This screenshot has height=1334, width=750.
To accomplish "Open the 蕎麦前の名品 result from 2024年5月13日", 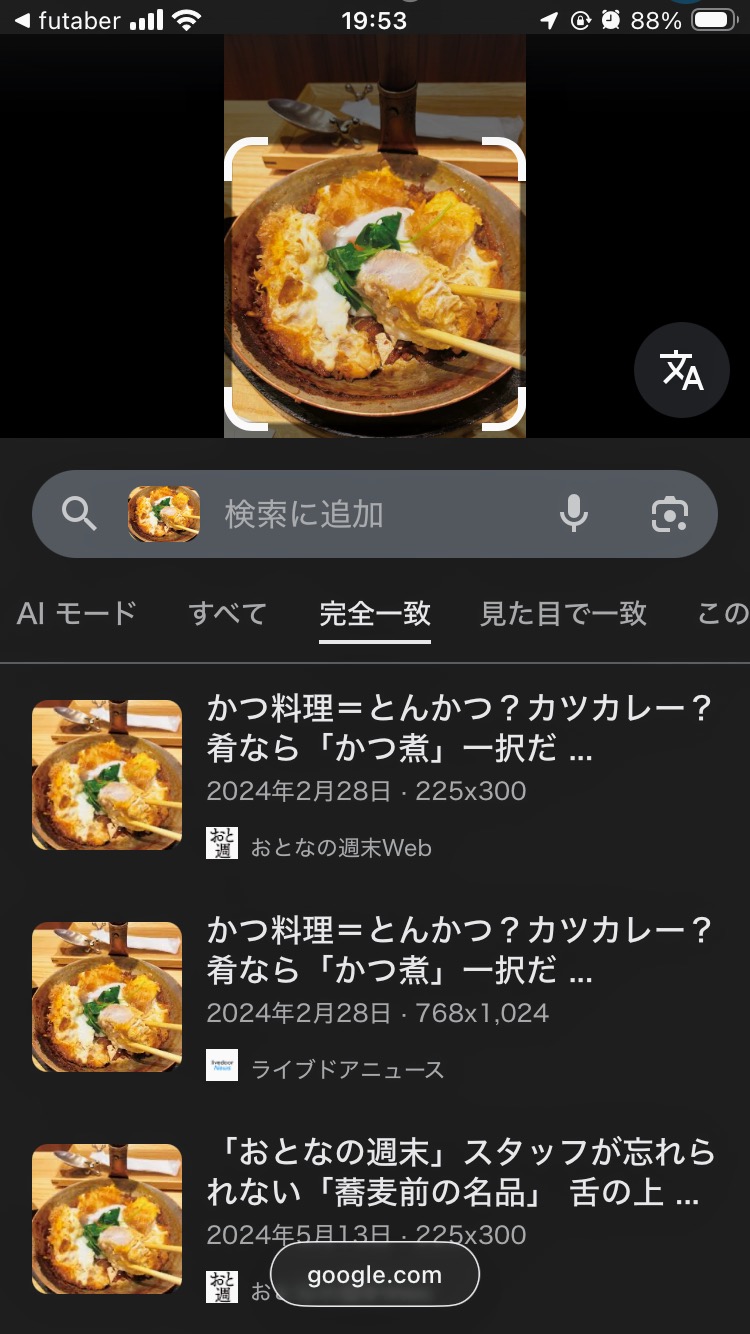I will 458,1172.
